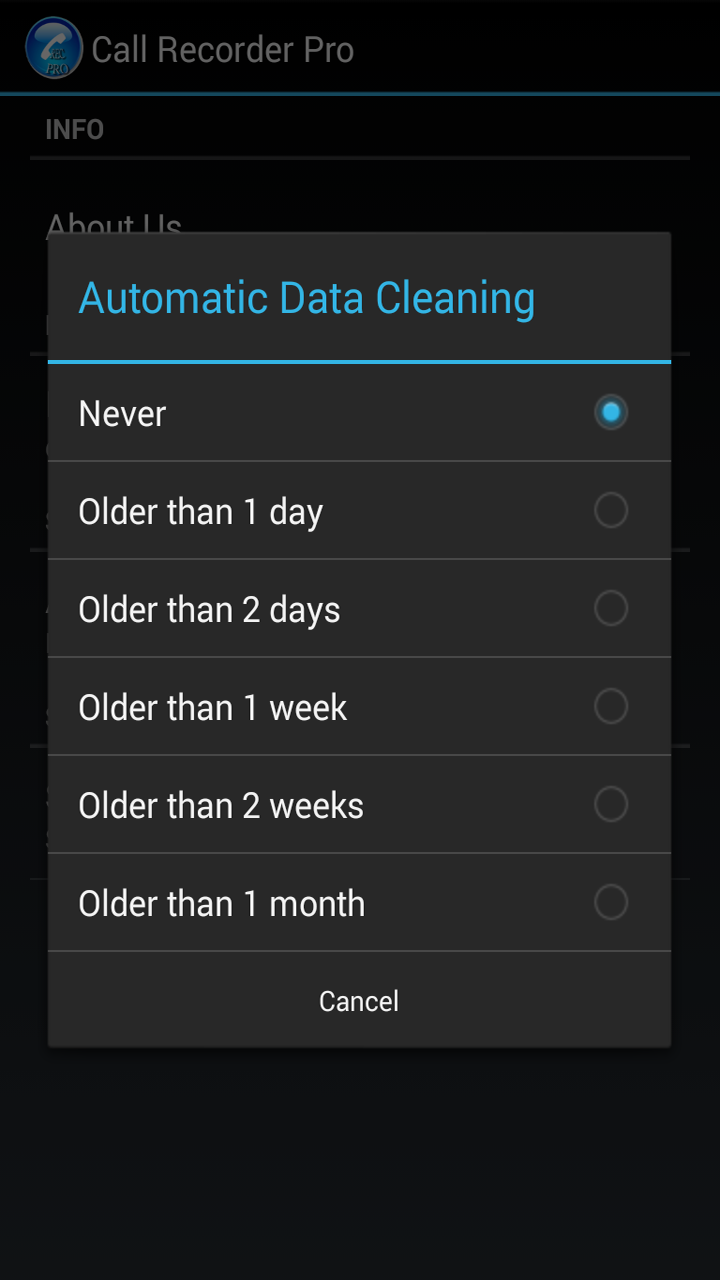Tap the Call Recorder Pro title text
Viewport: 720px width, 1280px height.
coord(222,48)
